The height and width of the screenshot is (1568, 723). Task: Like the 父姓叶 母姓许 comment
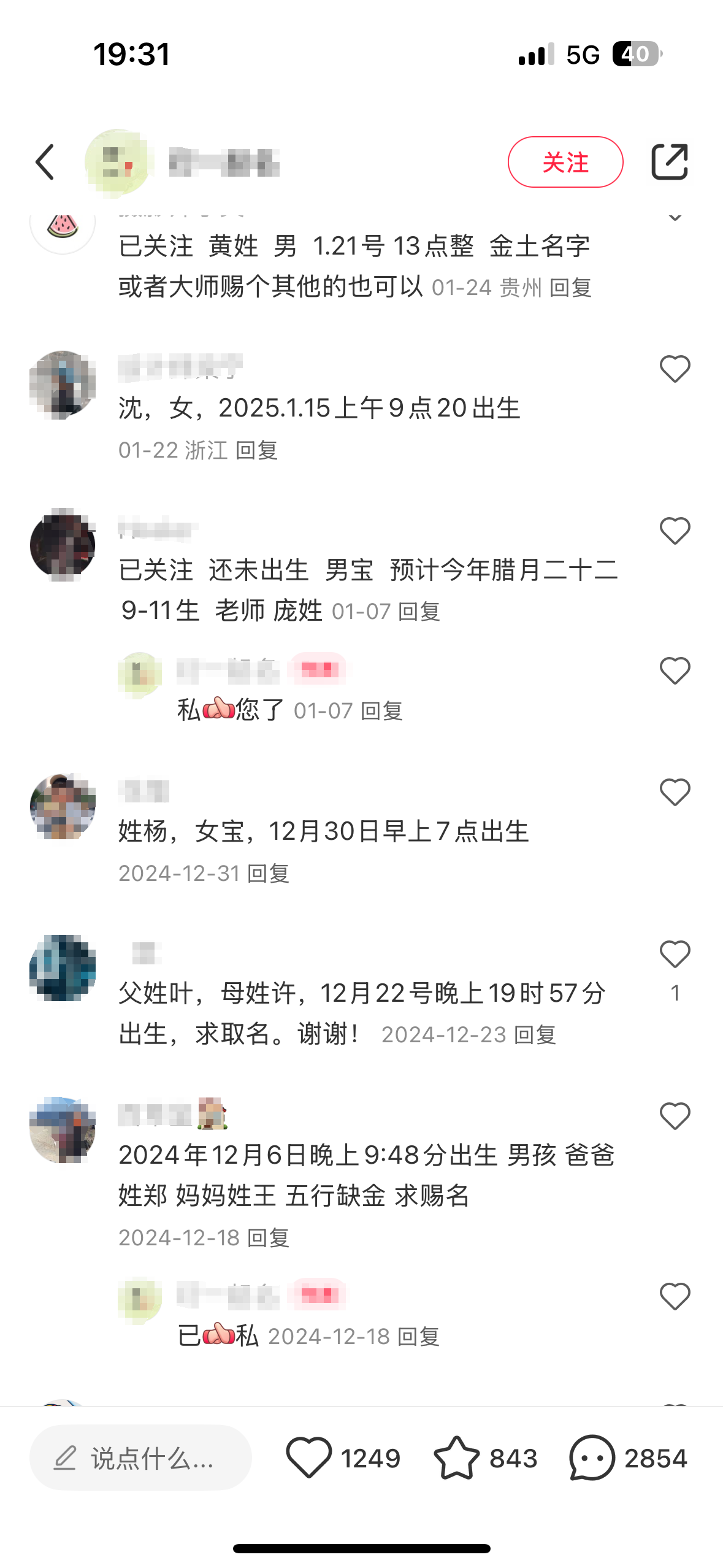click(x=675, y=955)
